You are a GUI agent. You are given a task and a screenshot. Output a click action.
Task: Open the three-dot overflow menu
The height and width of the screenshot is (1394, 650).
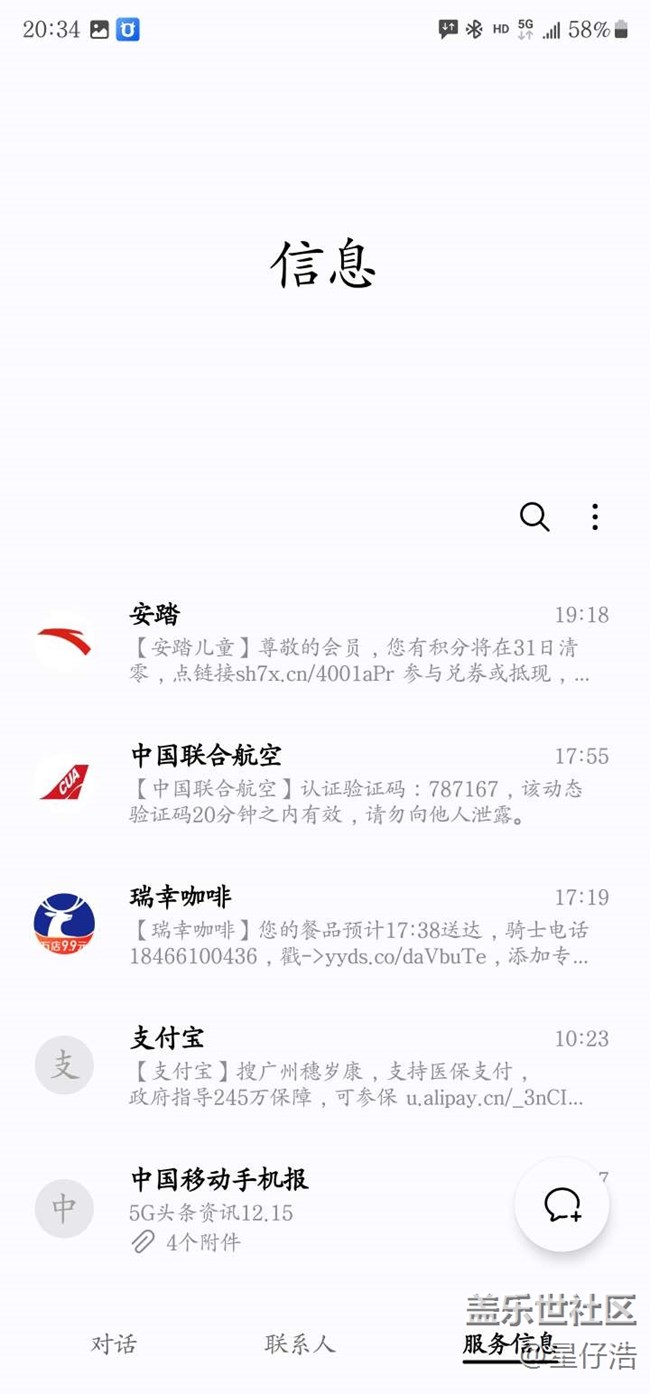pyautogui.click(x=595, y=517)
